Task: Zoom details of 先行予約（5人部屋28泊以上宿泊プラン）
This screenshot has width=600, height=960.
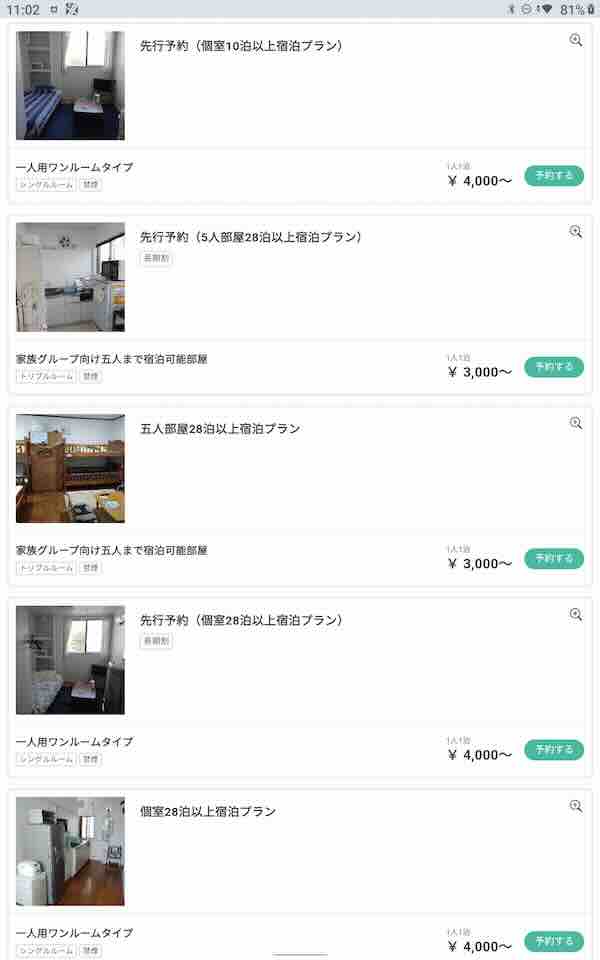Action: 576,232
